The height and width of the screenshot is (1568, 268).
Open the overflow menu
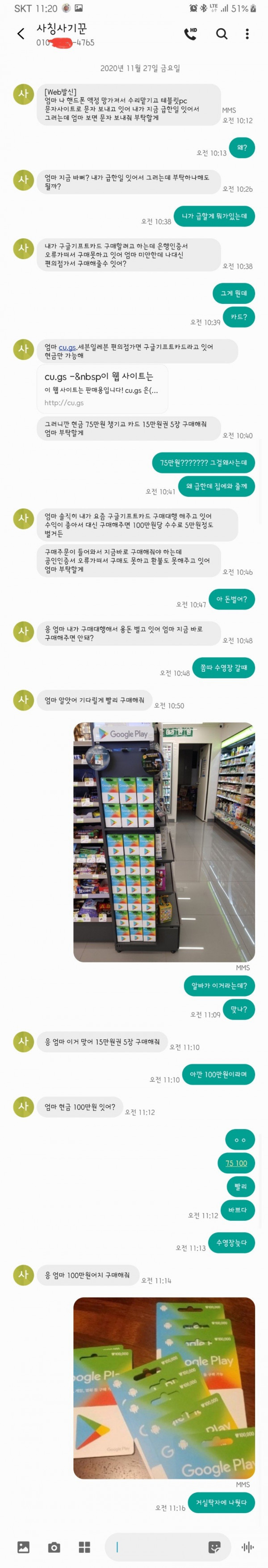[x=247, y=34]
